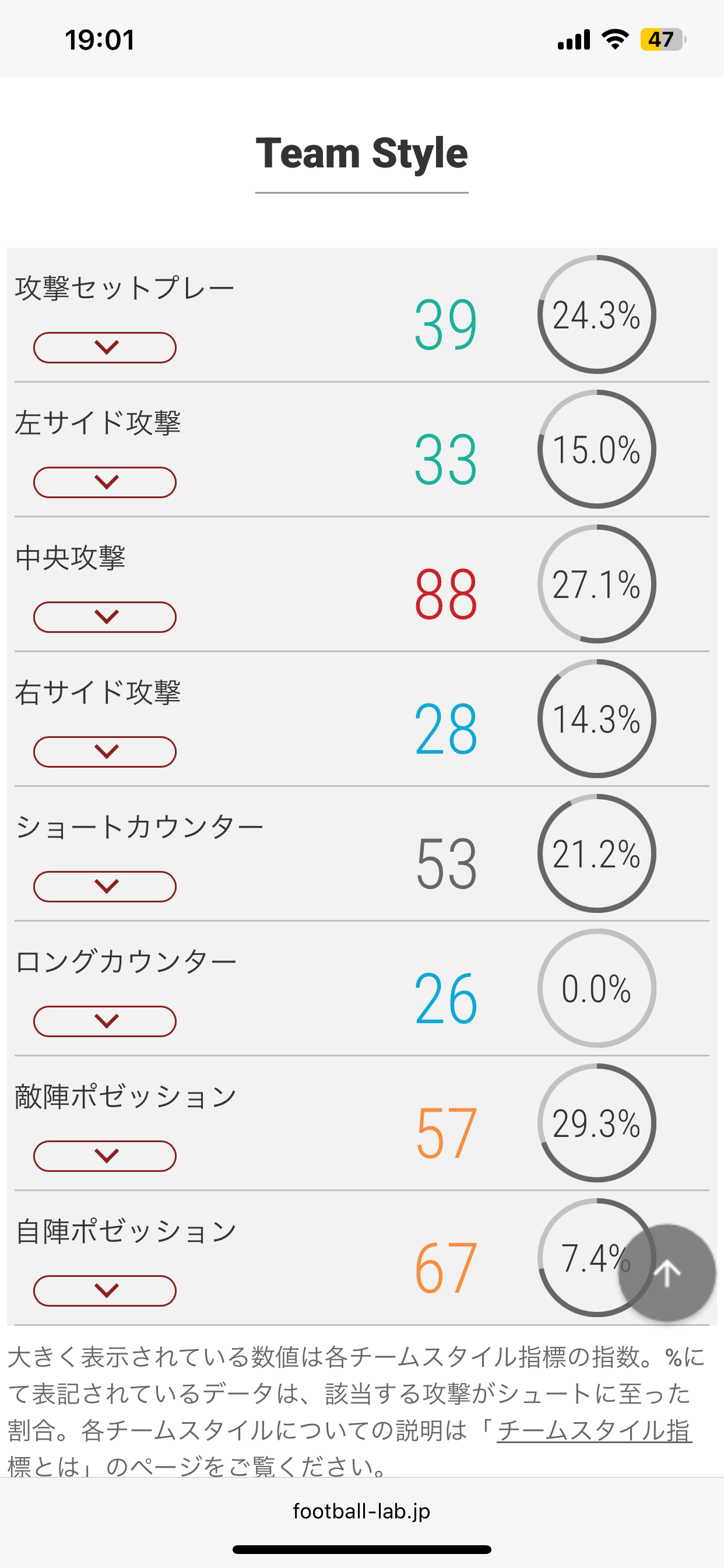Viewport: 724px width, 1568px height.
Task: Expand the 攻撃セットプレー details chevron
Action: pos(105,348)
